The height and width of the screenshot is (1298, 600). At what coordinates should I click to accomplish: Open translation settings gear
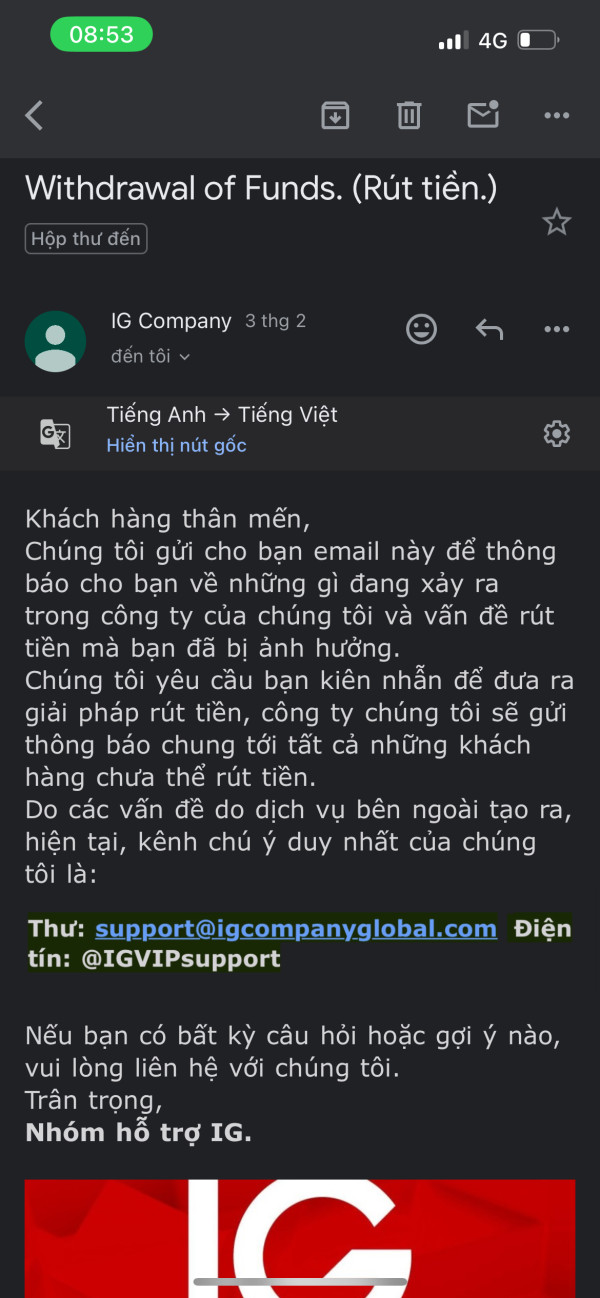click(557, 433)
